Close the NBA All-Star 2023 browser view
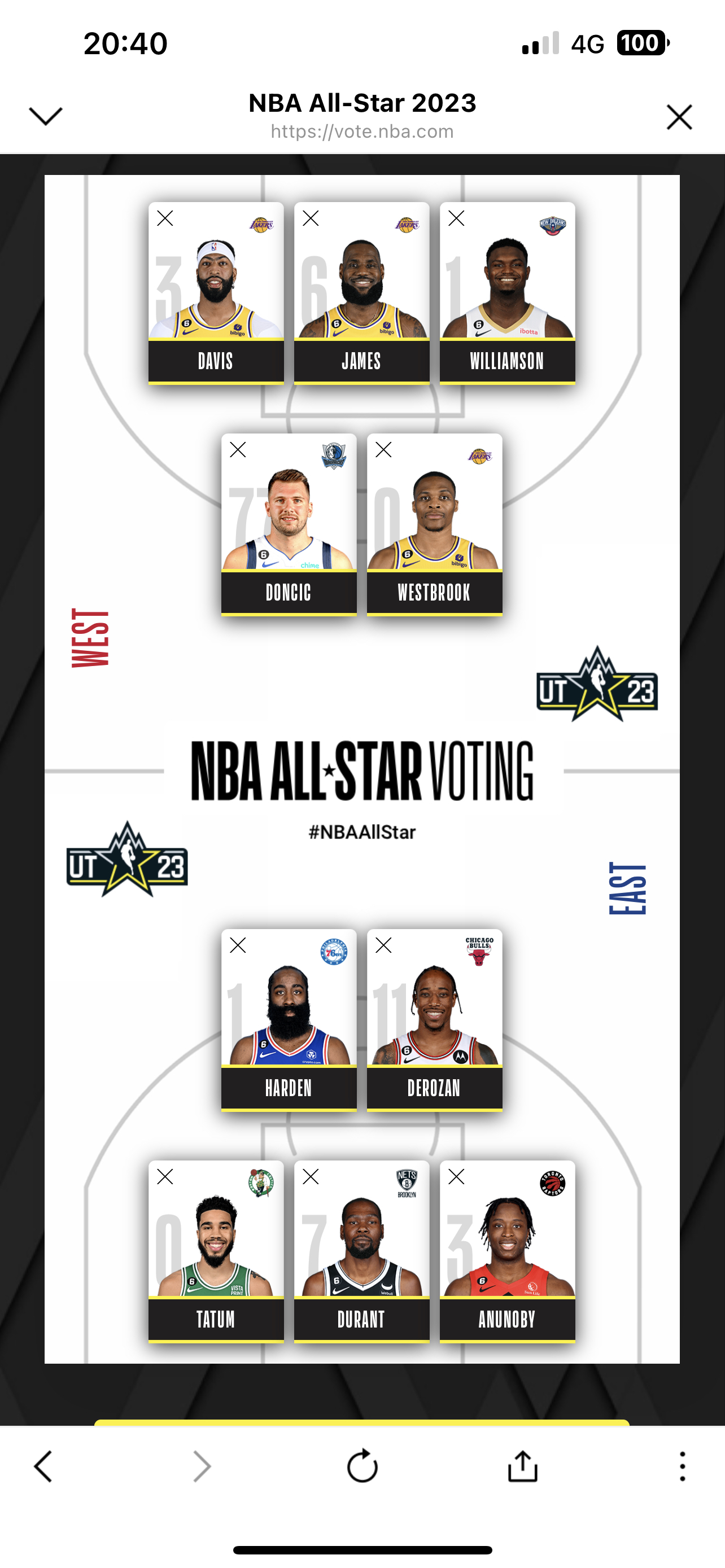The height and width of the screenshot is (1568, 725). [679, 117]
